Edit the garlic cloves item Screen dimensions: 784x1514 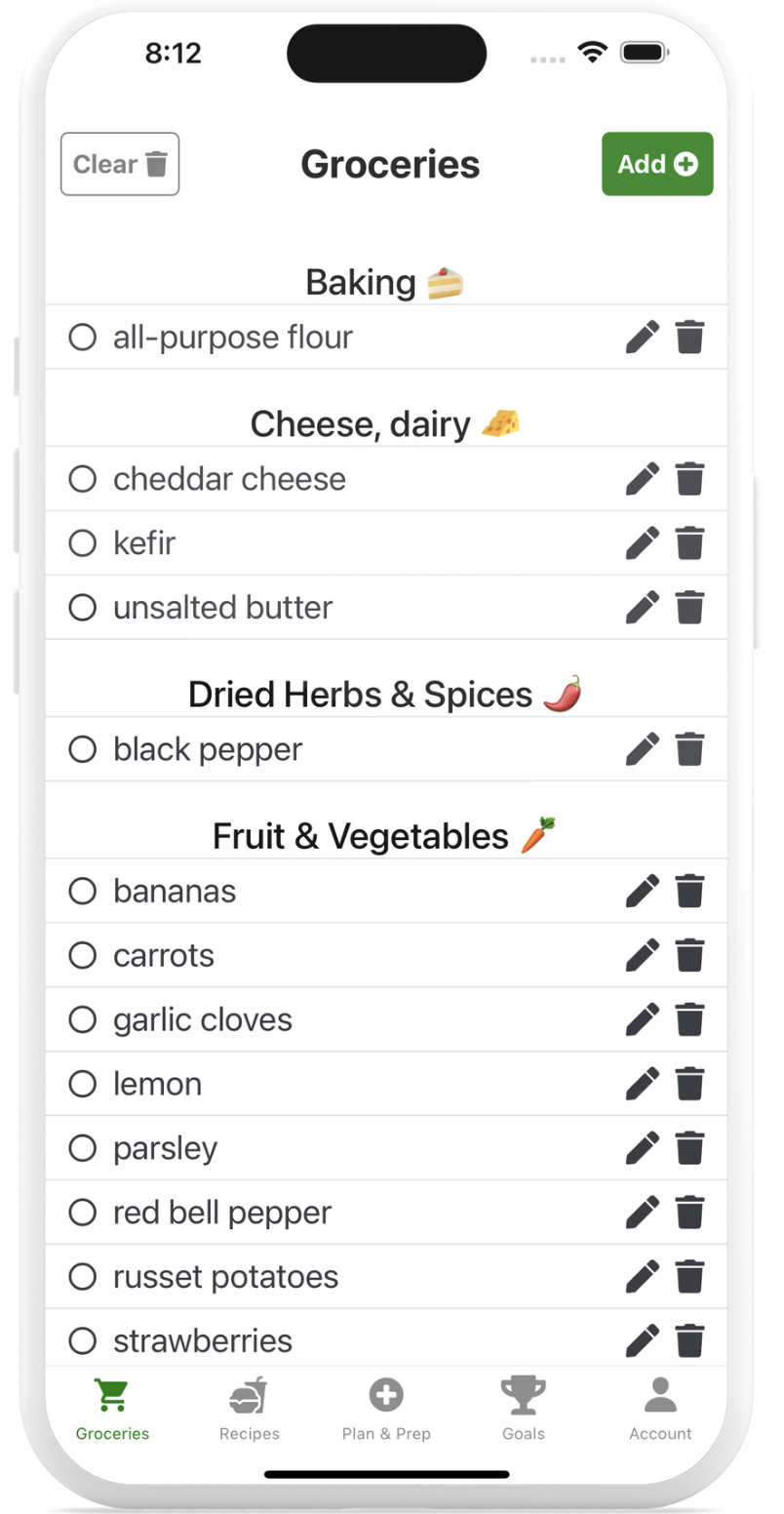(x=642, y=1019)
